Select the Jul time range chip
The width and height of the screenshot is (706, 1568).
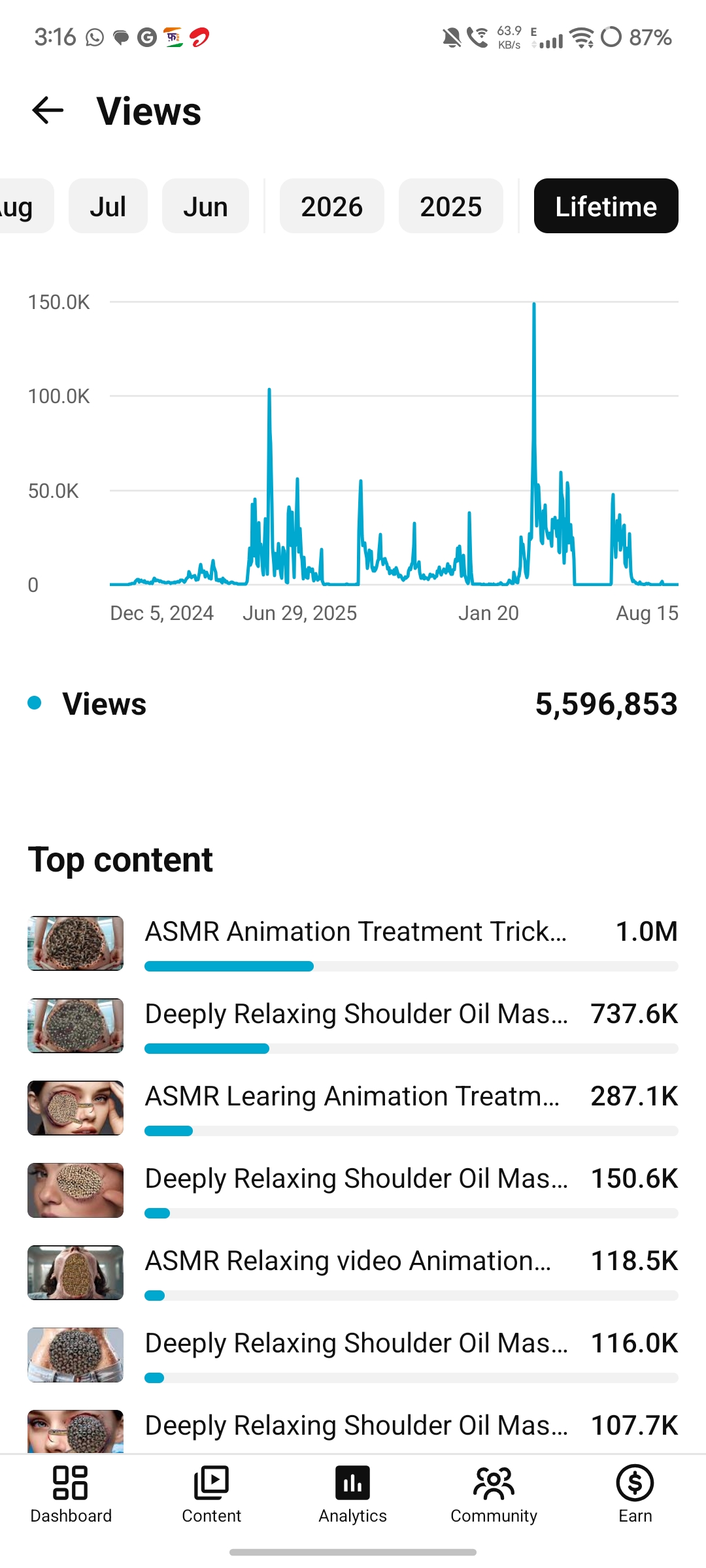tap(108, 206)
